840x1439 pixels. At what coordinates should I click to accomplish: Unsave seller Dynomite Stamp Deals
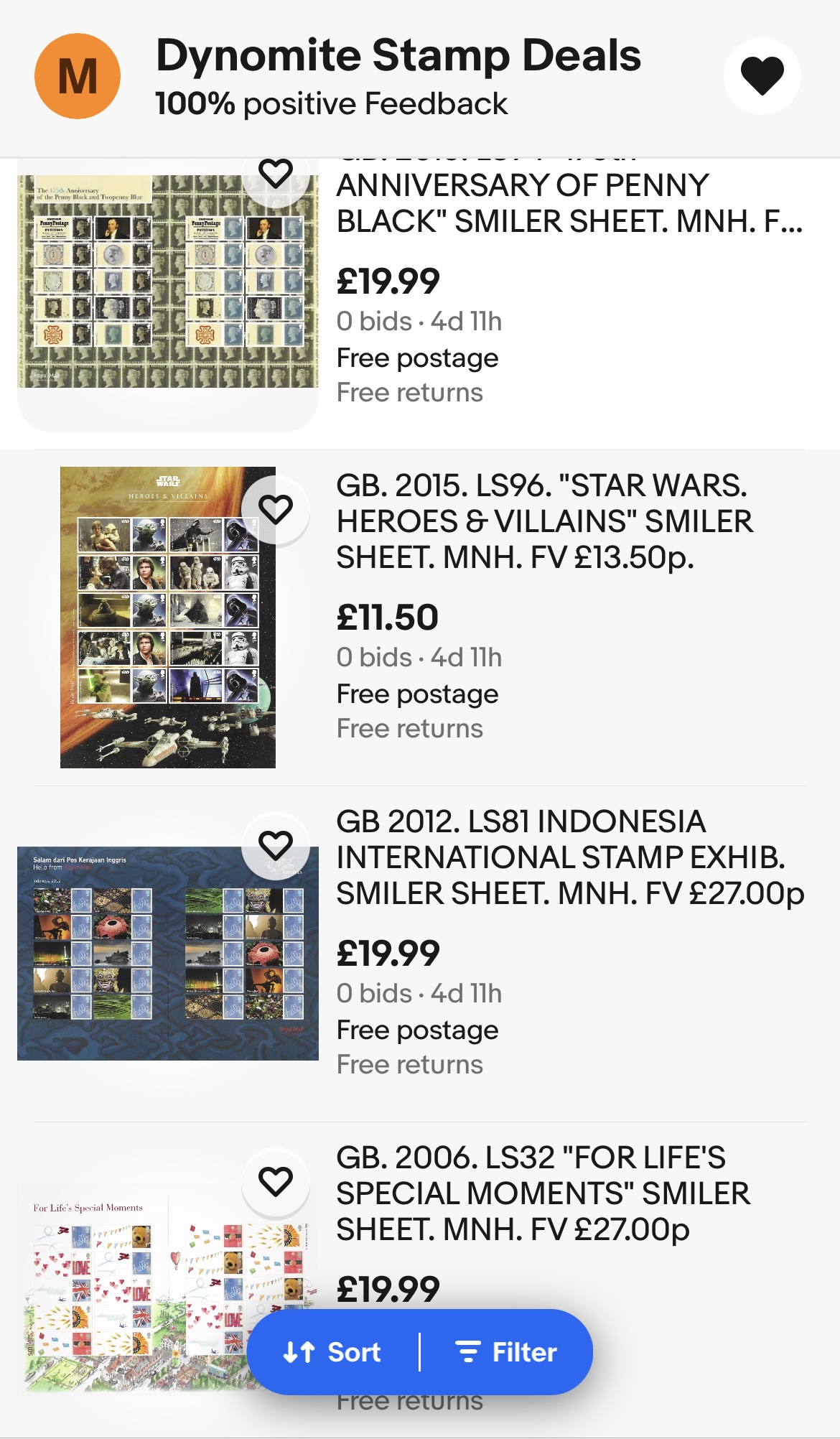(762, 76)
